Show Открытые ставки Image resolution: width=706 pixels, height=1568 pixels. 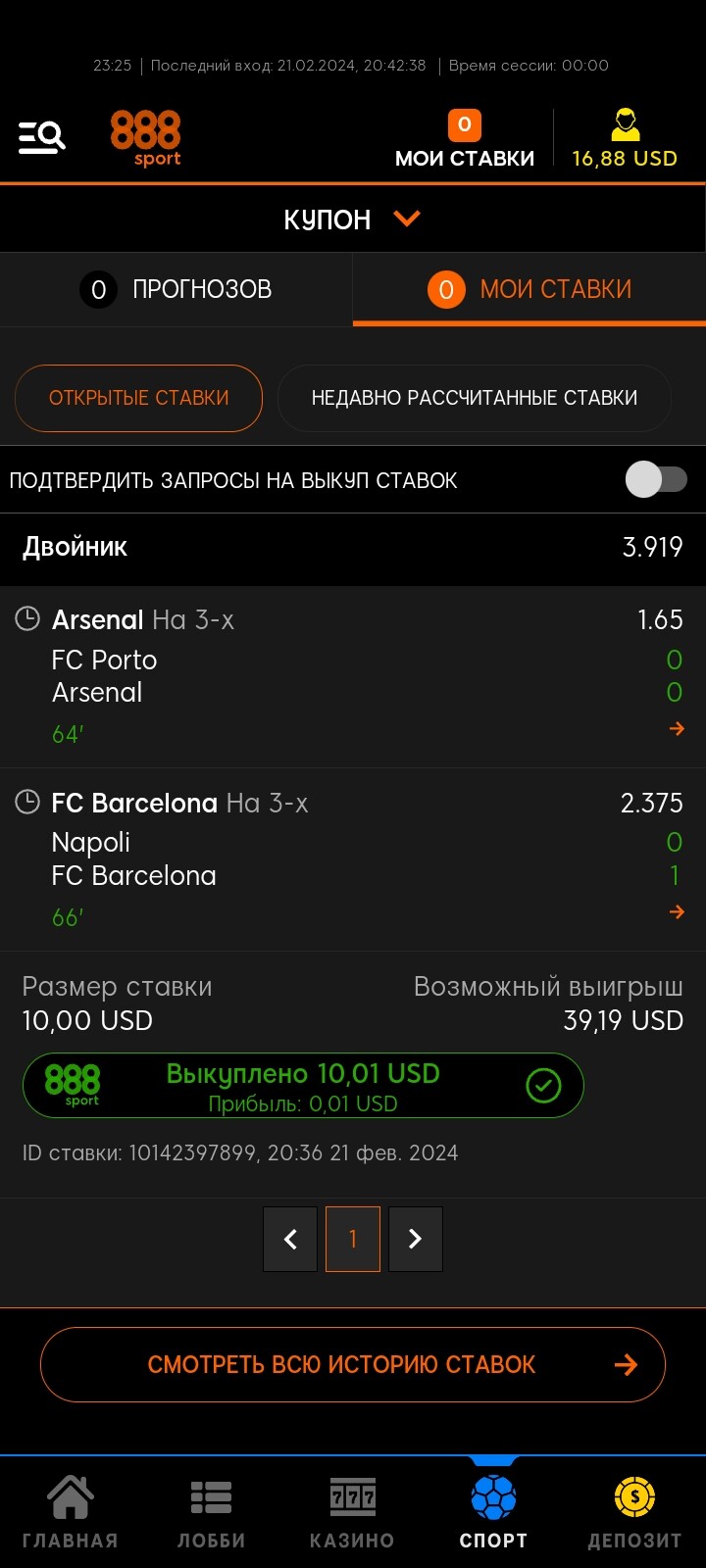pyautogui.click(x=138, y=398)
